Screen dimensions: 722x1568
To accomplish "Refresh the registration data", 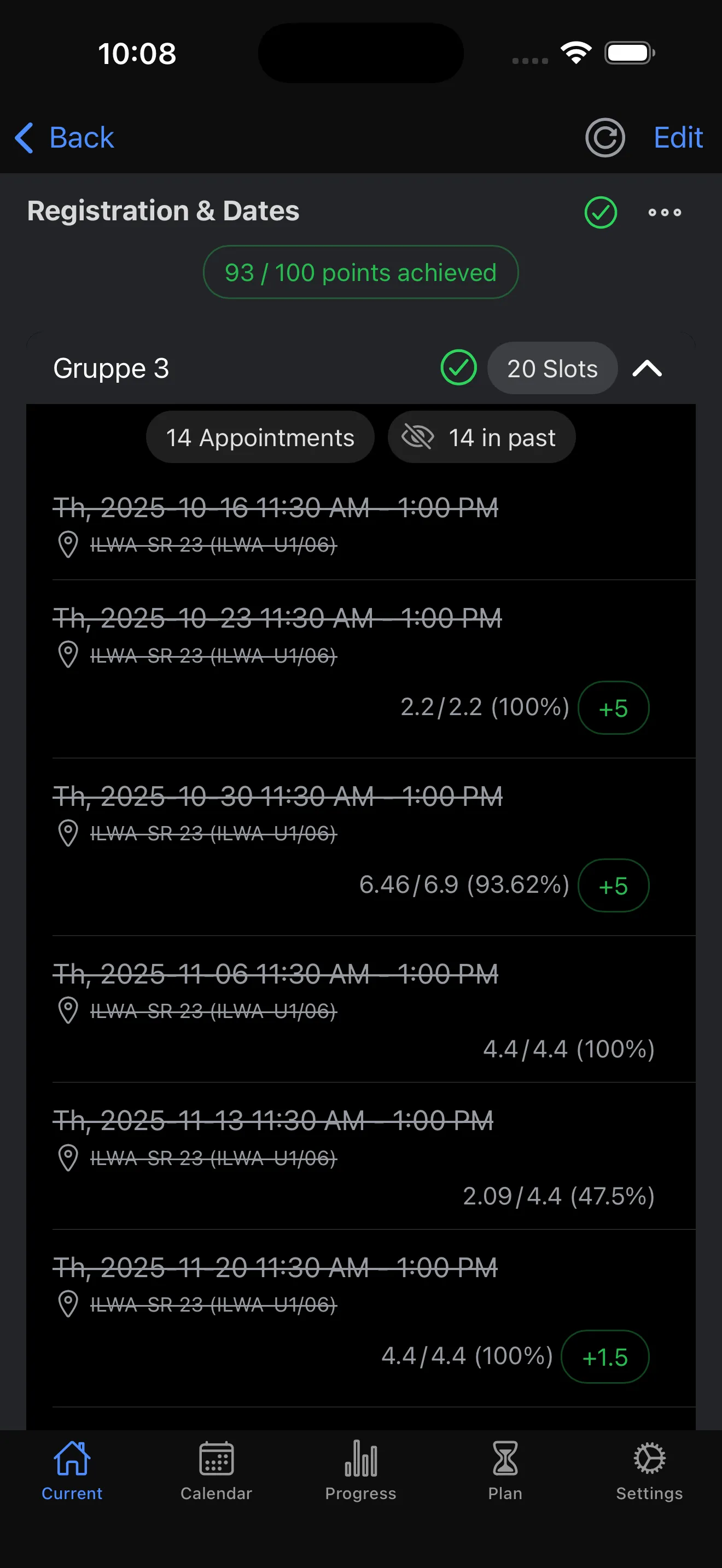I will (x=604, y=138).
